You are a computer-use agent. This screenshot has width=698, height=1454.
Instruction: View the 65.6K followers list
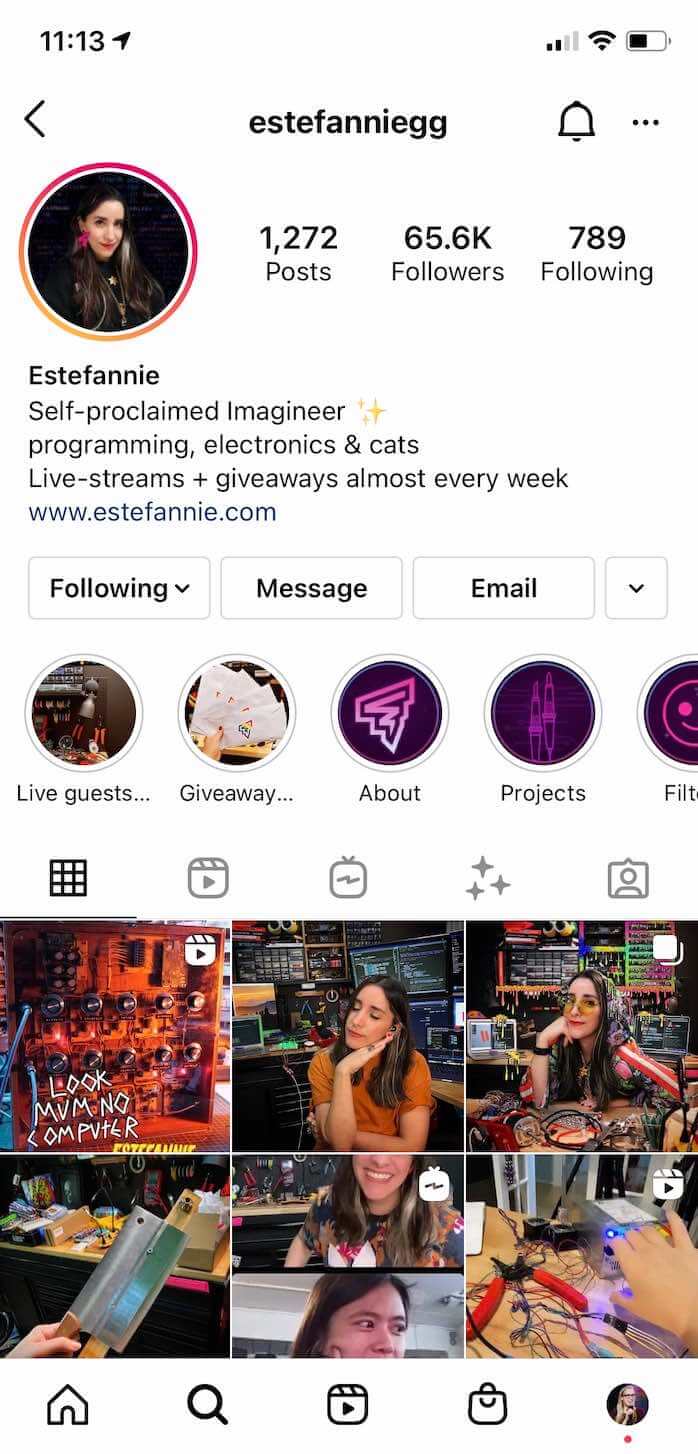click(447, 253)
